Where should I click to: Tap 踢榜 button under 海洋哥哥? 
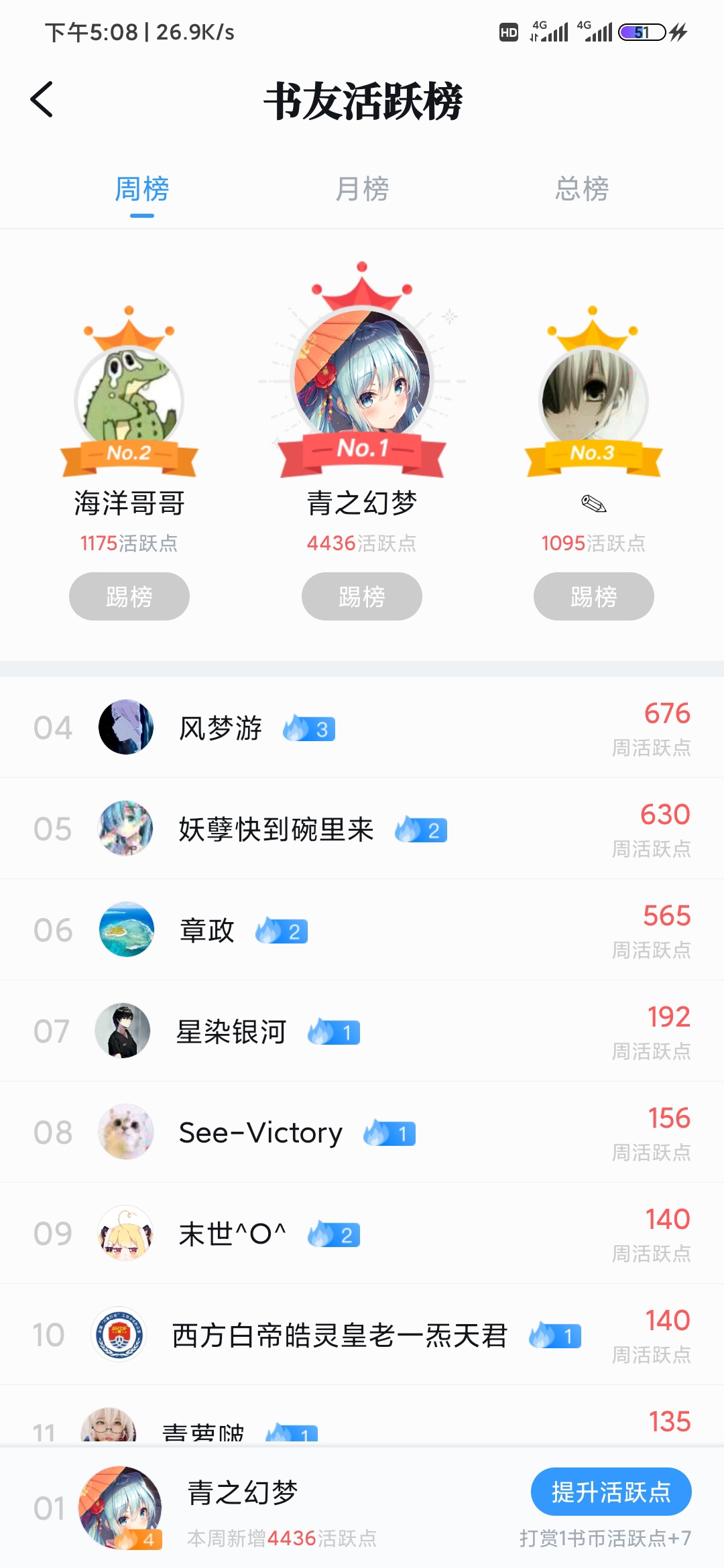pyautogui.click(x=129, y=596)
